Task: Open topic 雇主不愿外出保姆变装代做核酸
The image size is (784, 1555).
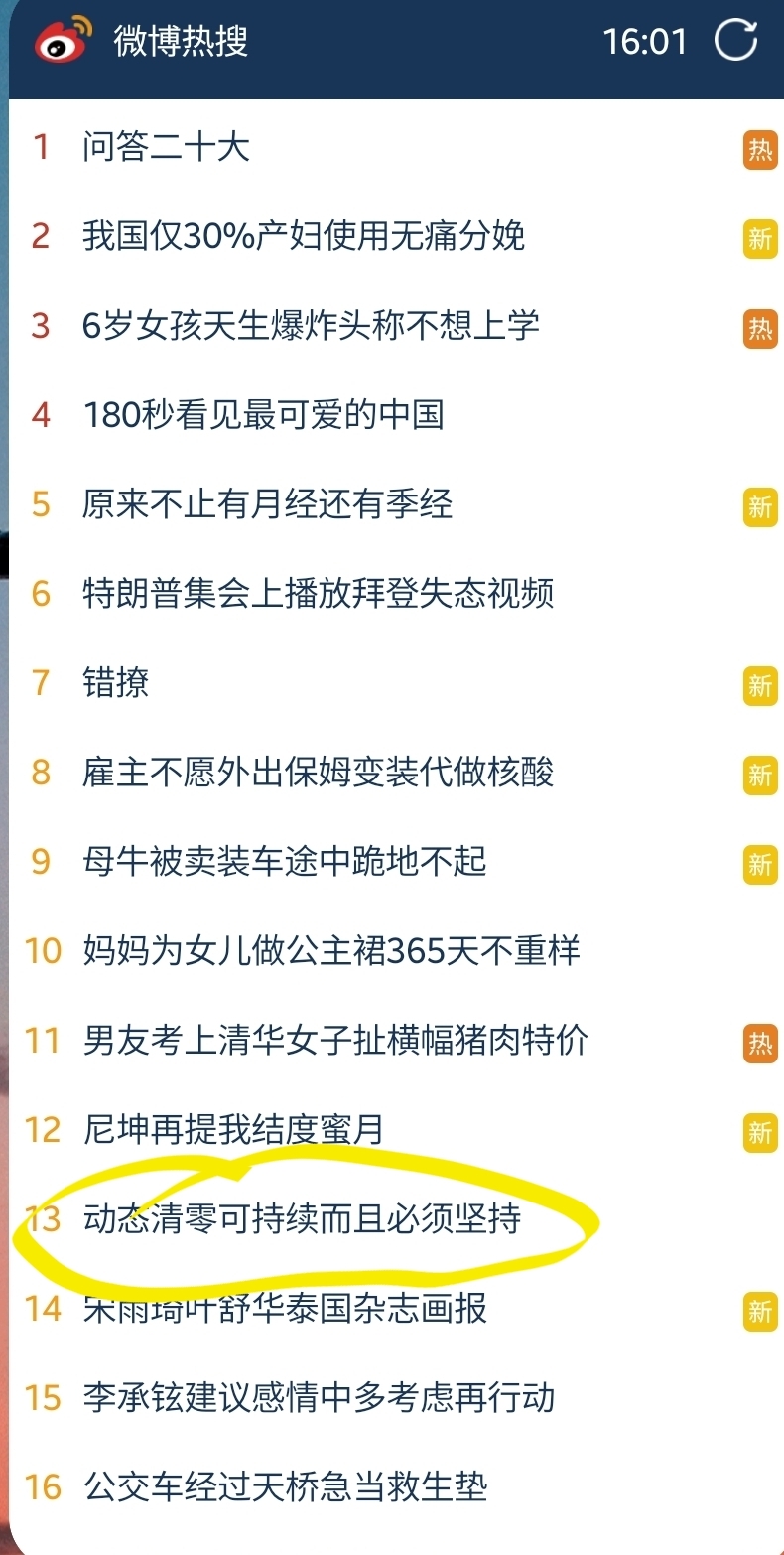Action: click(x=318, y=773)
